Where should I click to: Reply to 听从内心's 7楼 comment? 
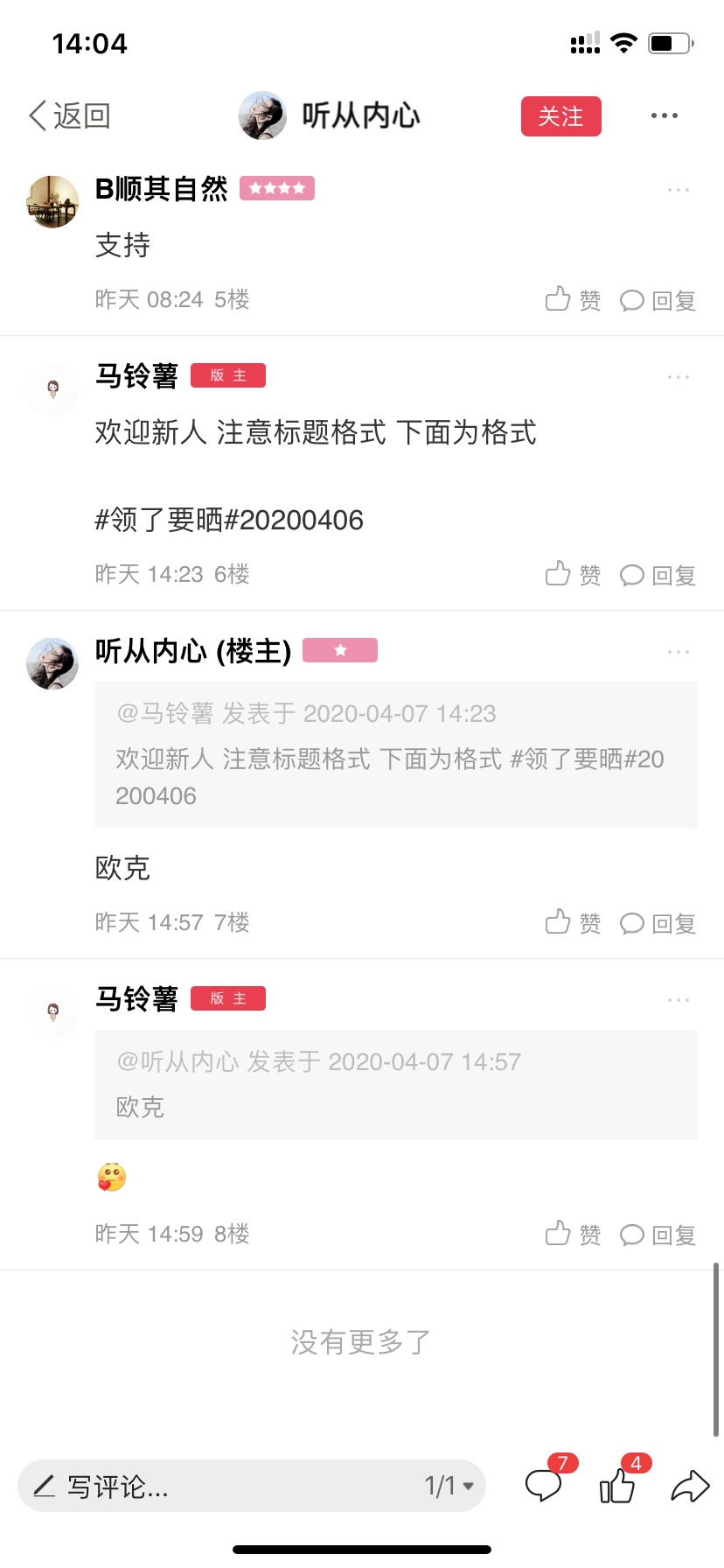point(658,923)
